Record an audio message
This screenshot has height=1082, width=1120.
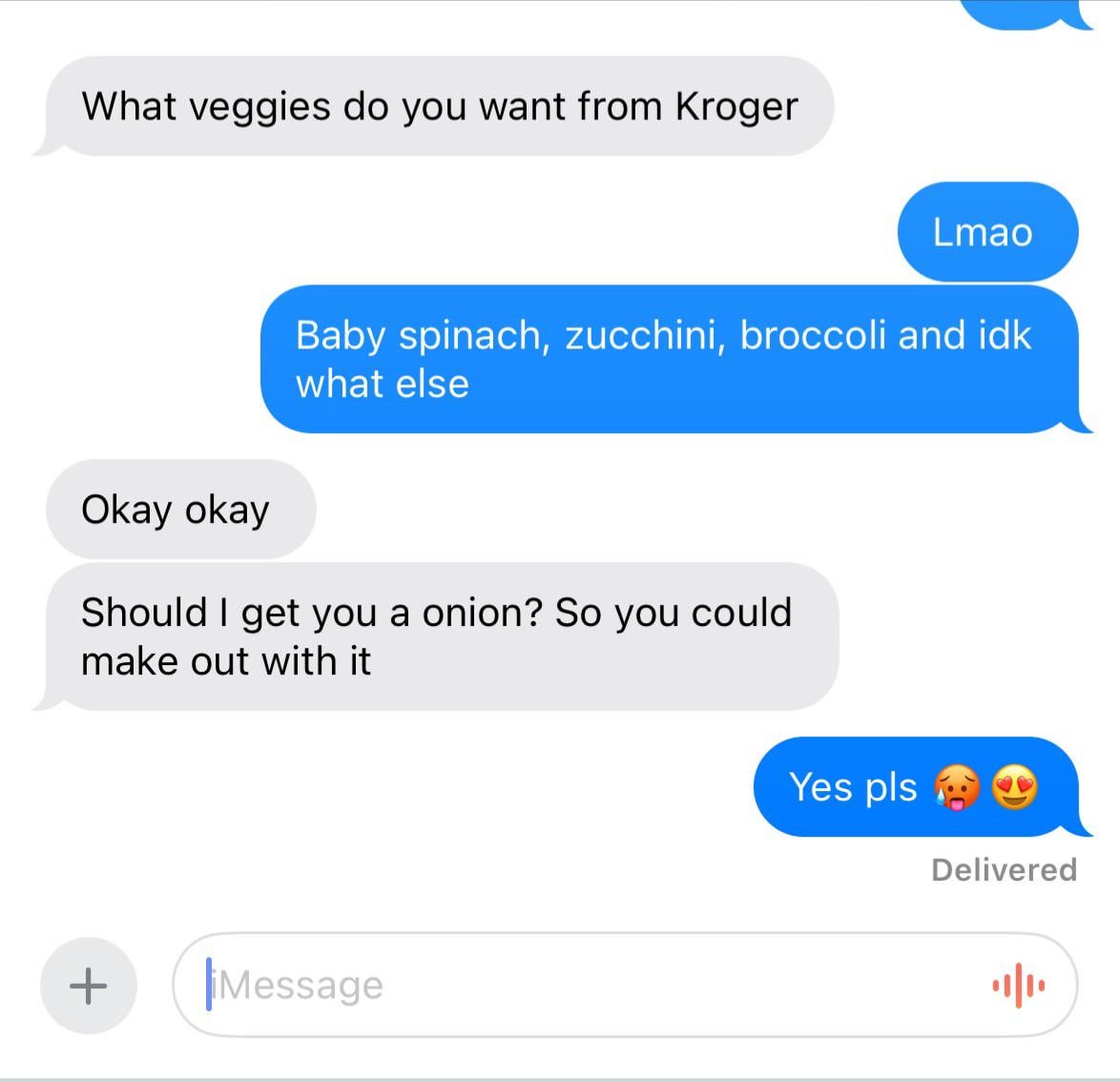[x=1018, y=985]
